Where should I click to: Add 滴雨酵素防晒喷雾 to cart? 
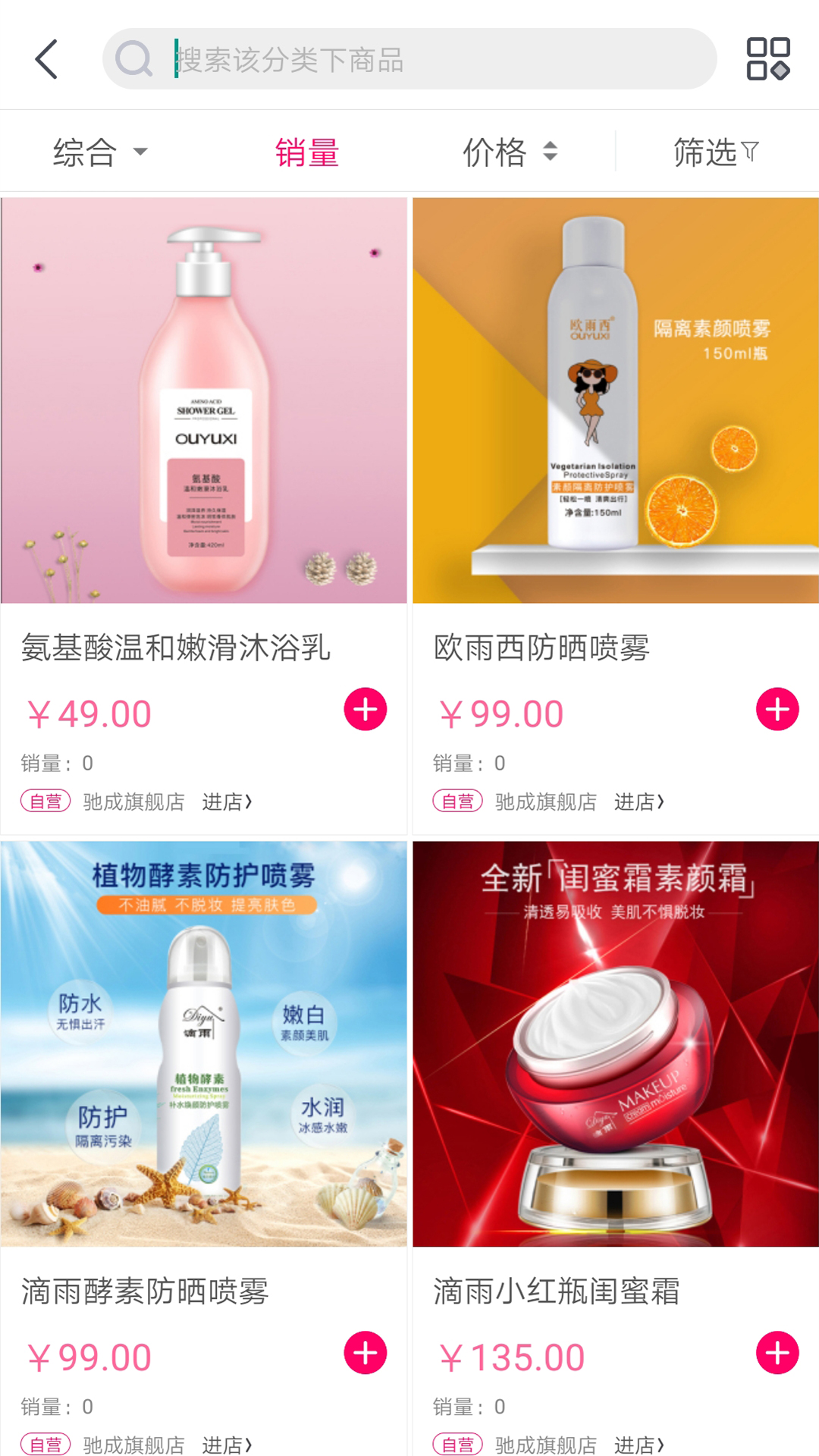[366, 1353]
